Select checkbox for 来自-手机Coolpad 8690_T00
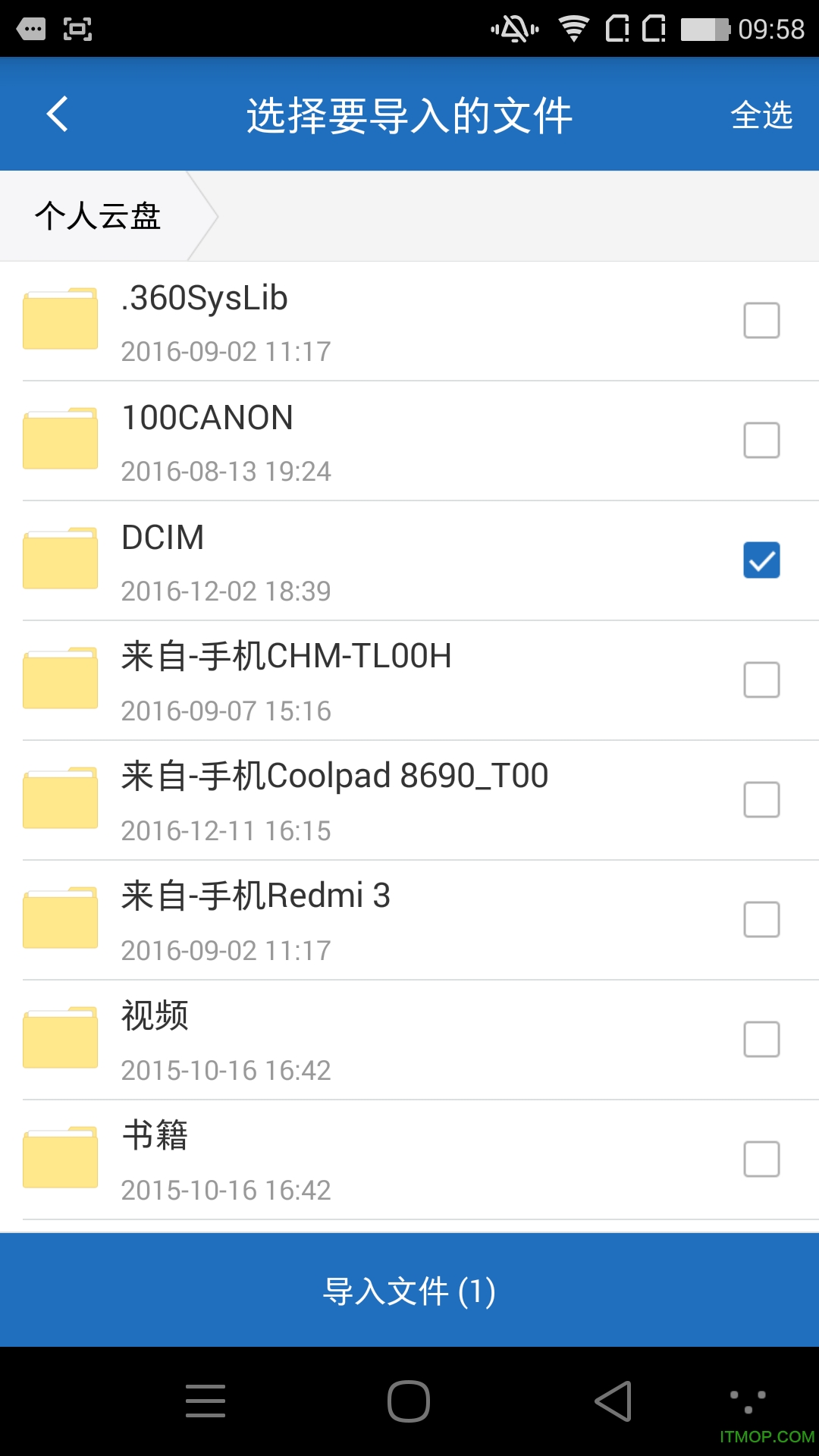Image resolution: width=819 pixels, height=1456 pixels. tap(761, 799)
